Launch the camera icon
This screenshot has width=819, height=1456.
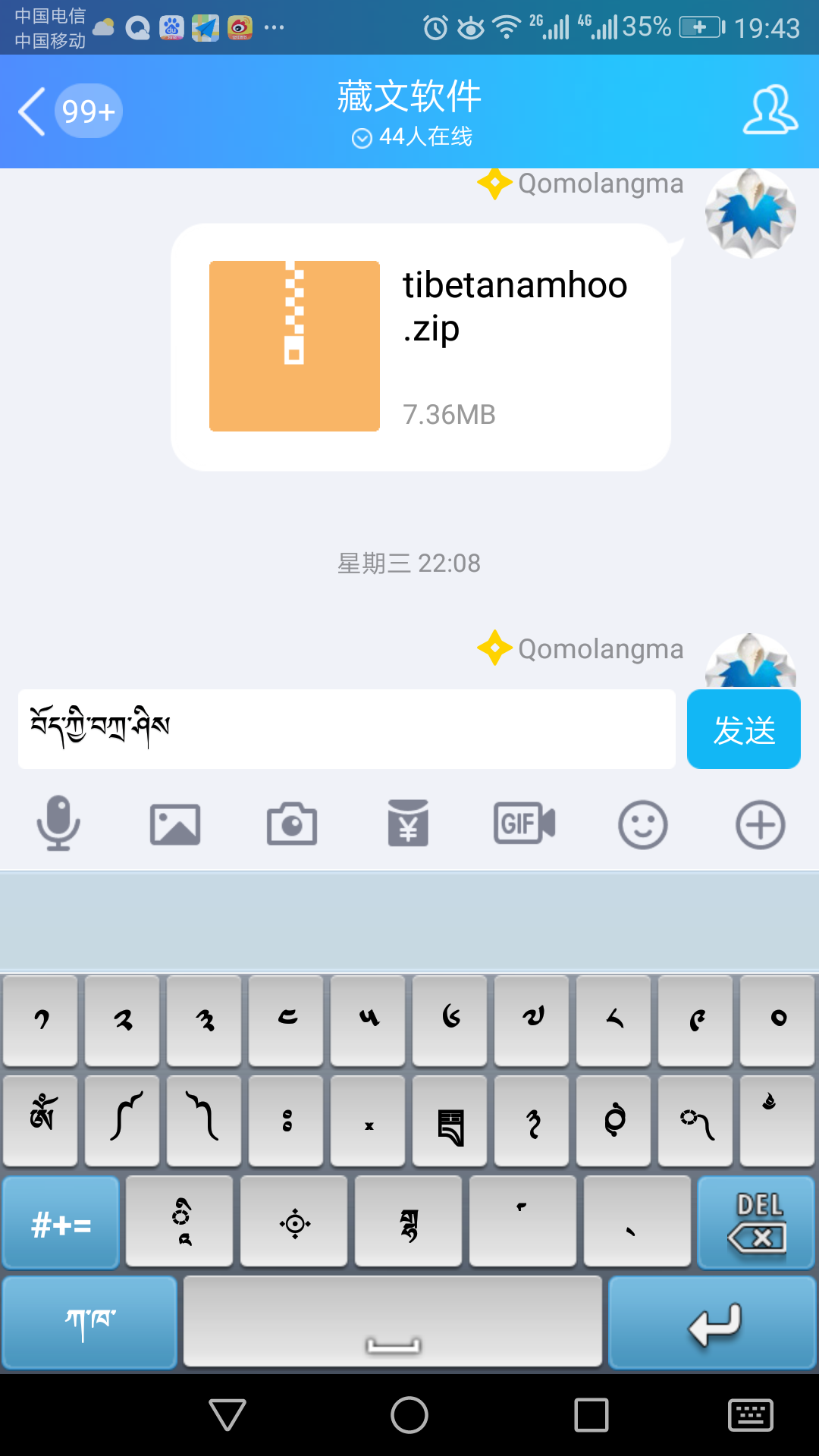[x=292, y=824]
